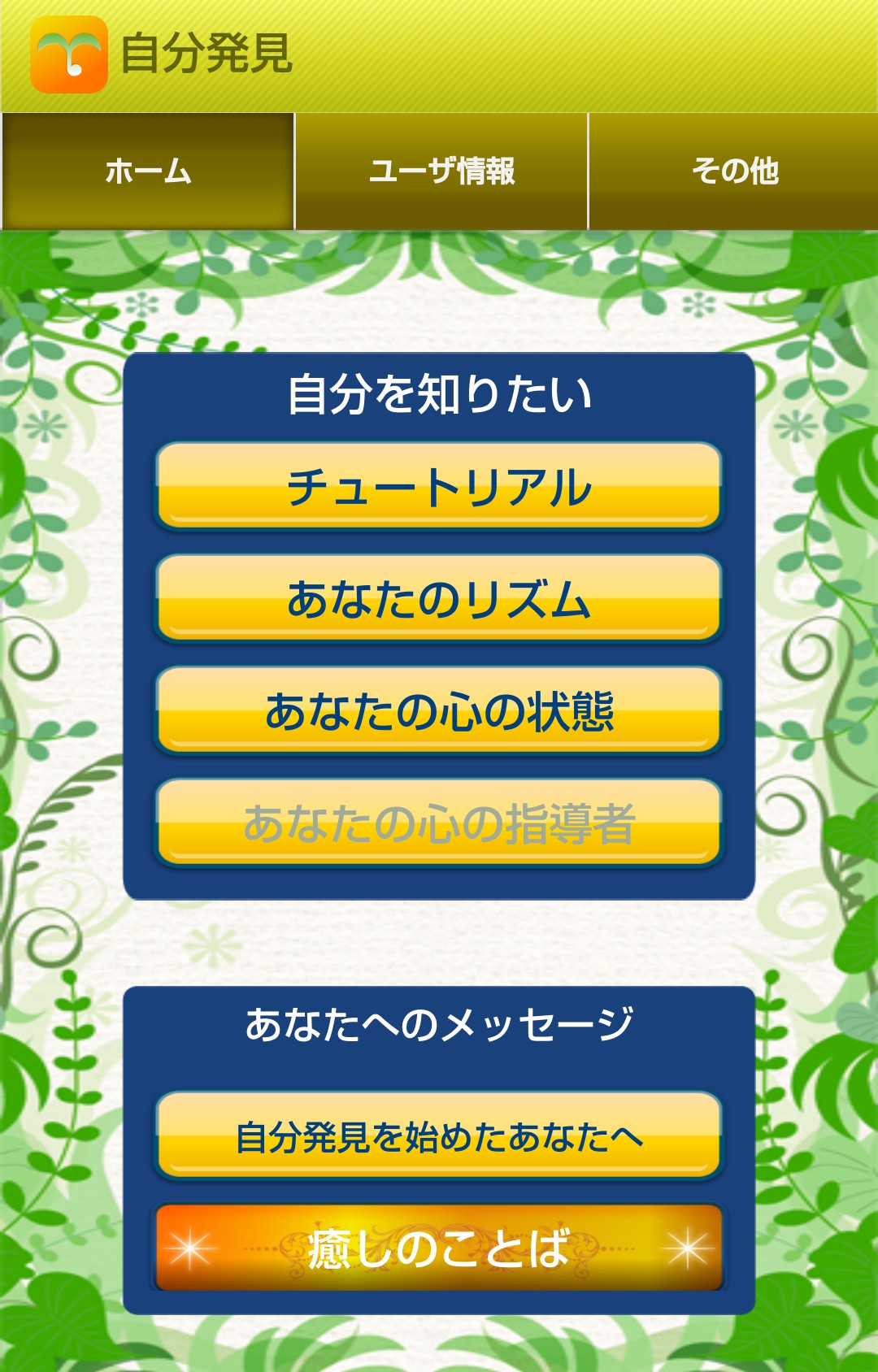Switch to the ホーム tab
This screenshot has height=1372, width=878.
pyautogui.click(x=148, y=171)
